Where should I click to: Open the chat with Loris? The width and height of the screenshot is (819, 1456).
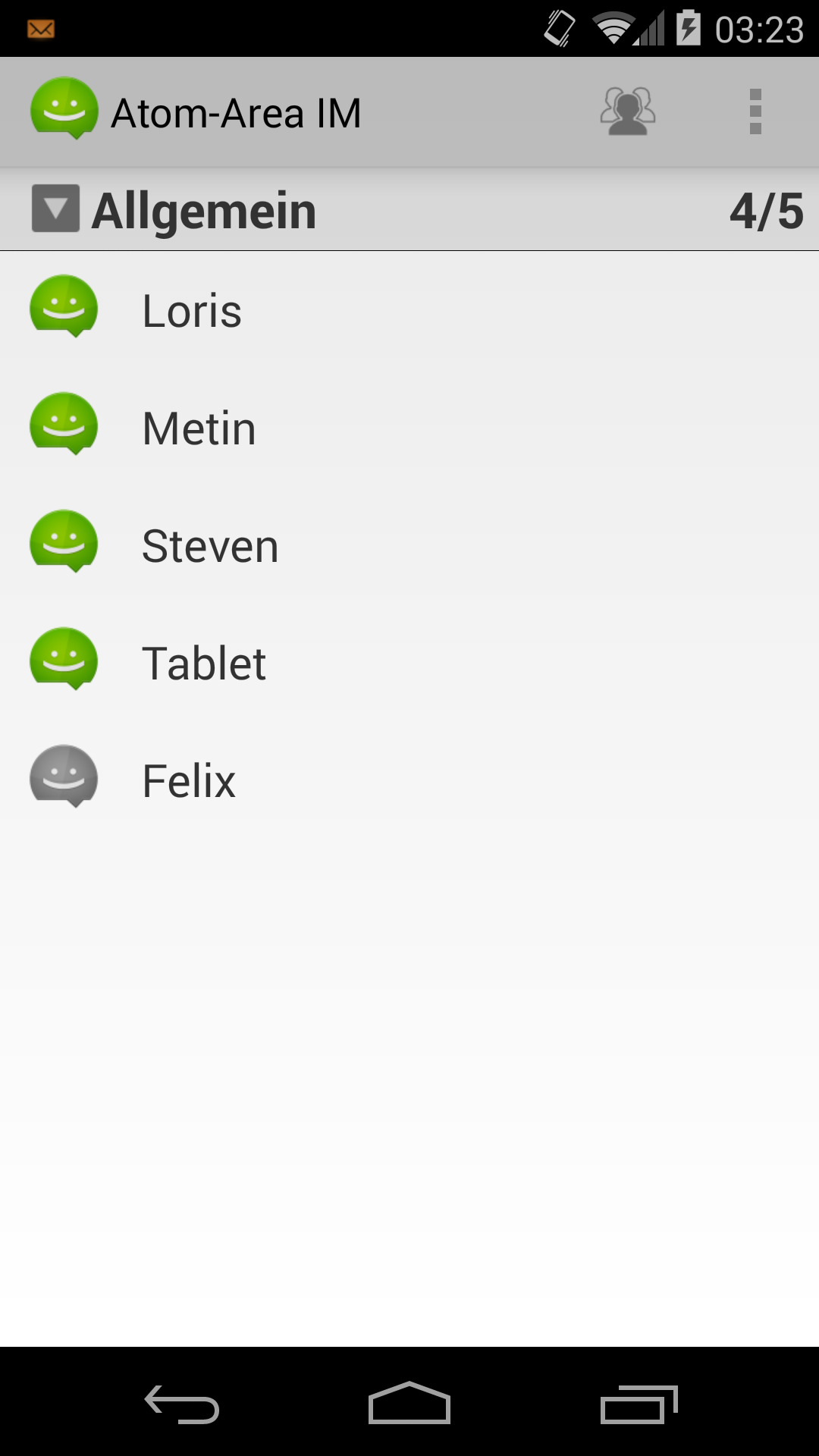[192, 311]
